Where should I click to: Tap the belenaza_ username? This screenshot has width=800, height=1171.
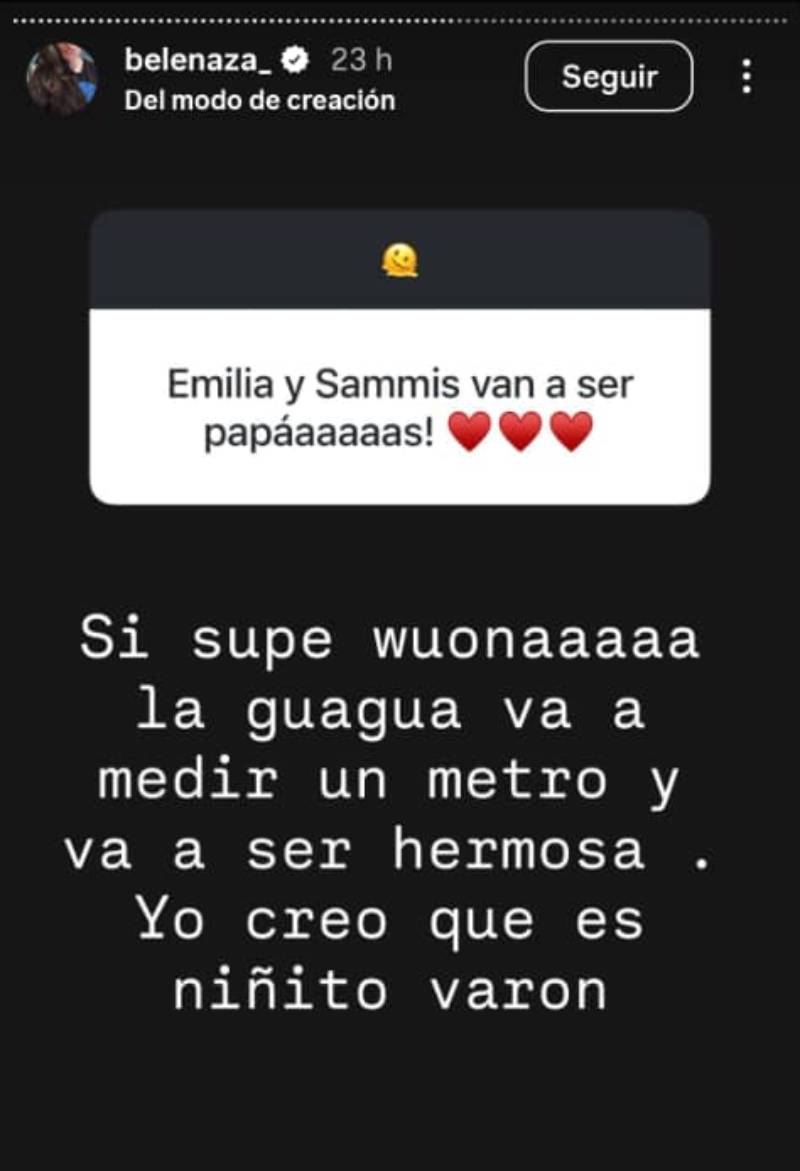pyautogui.click(x=199, y=61)
